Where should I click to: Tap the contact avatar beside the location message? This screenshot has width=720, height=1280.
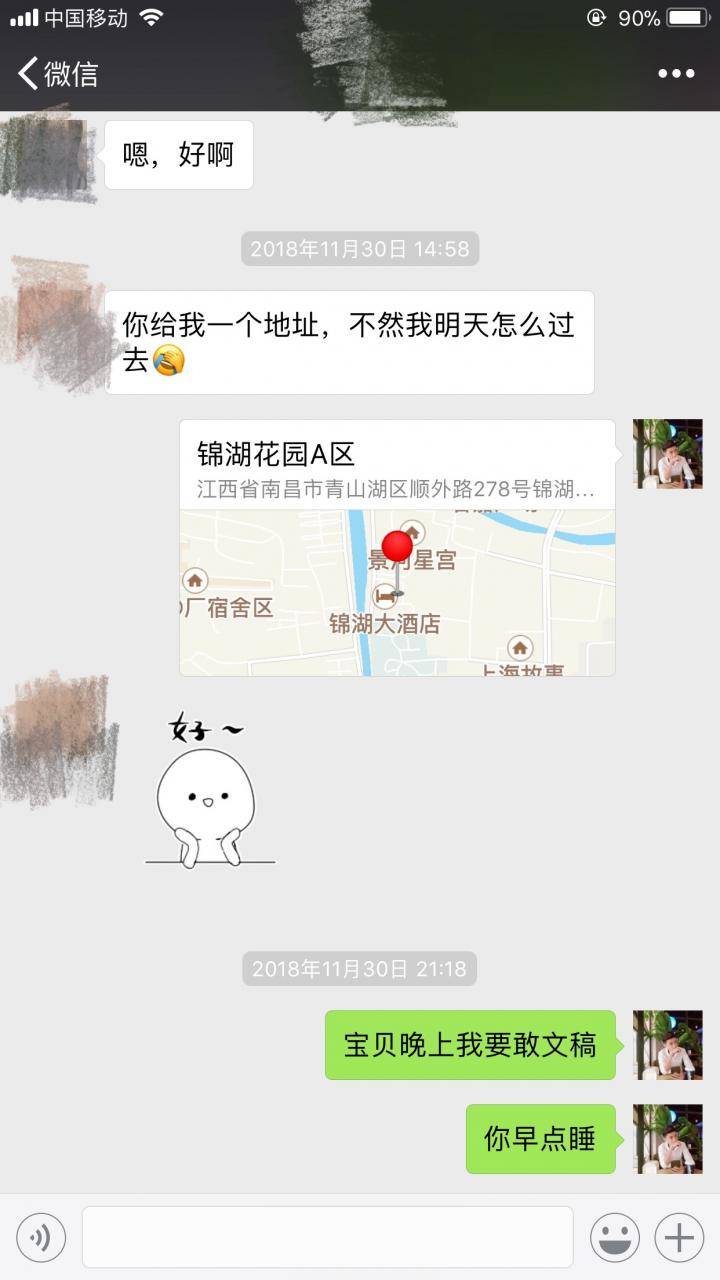pos(668,455)
